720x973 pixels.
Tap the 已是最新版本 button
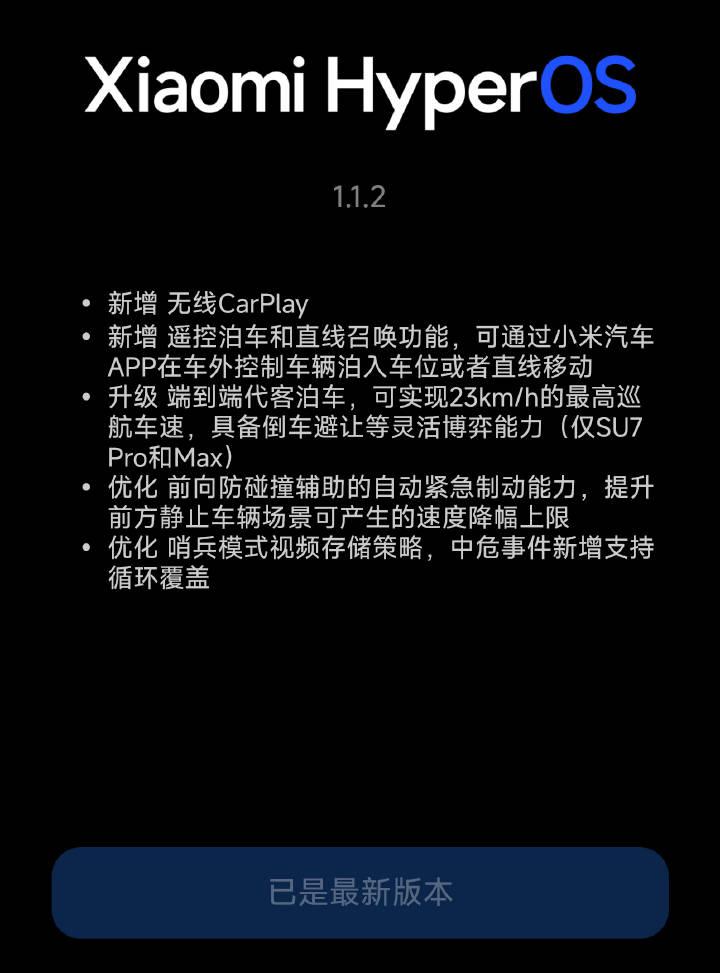click(360, 892)
